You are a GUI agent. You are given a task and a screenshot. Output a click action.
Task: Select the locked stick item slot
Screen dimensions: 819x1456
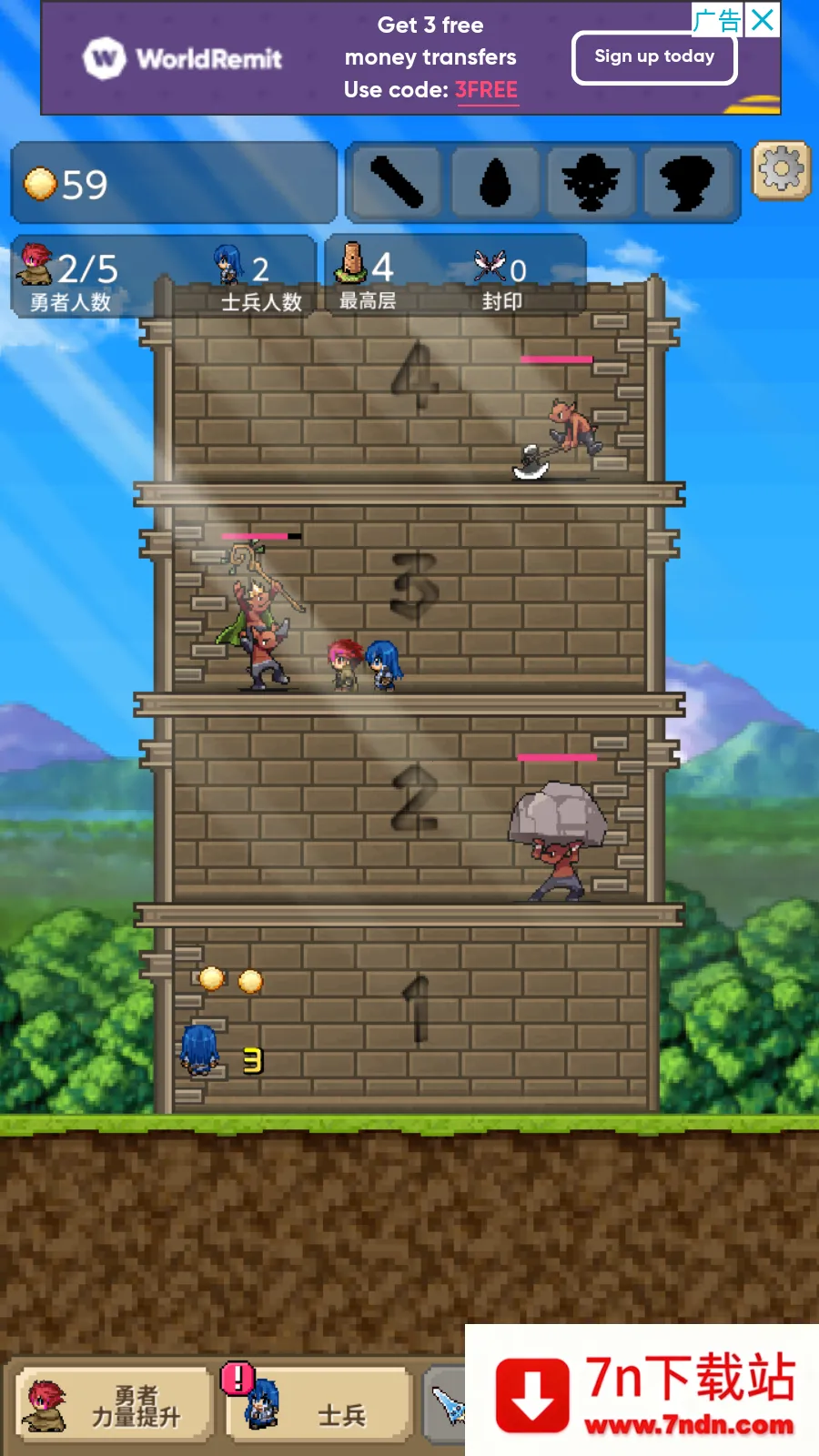(x=397, y=182)
